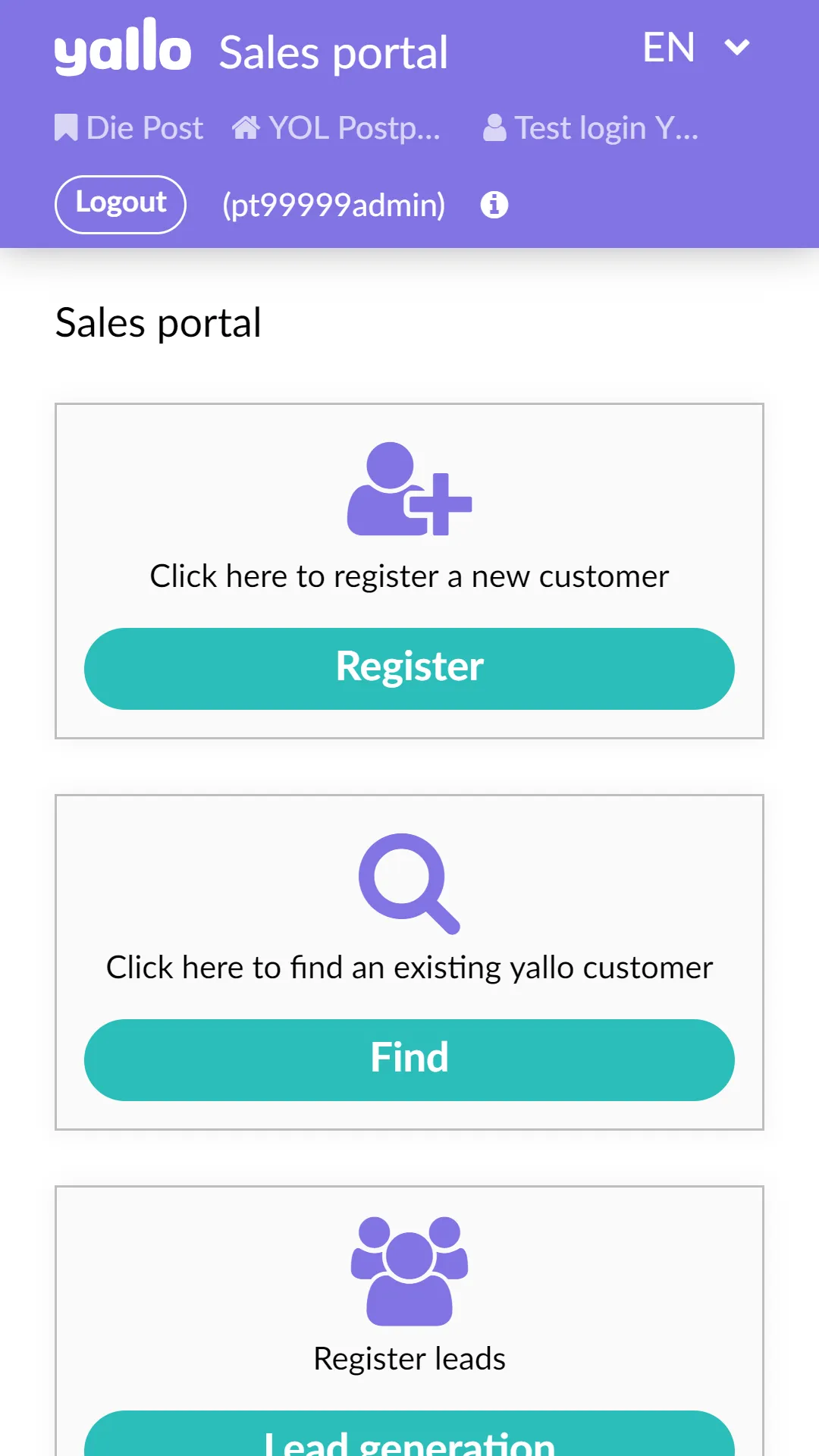Image resolution: width=819 pixels, height=1456 pixels.
Task: Tap Find to search for existing customers
Action: 409,1060
